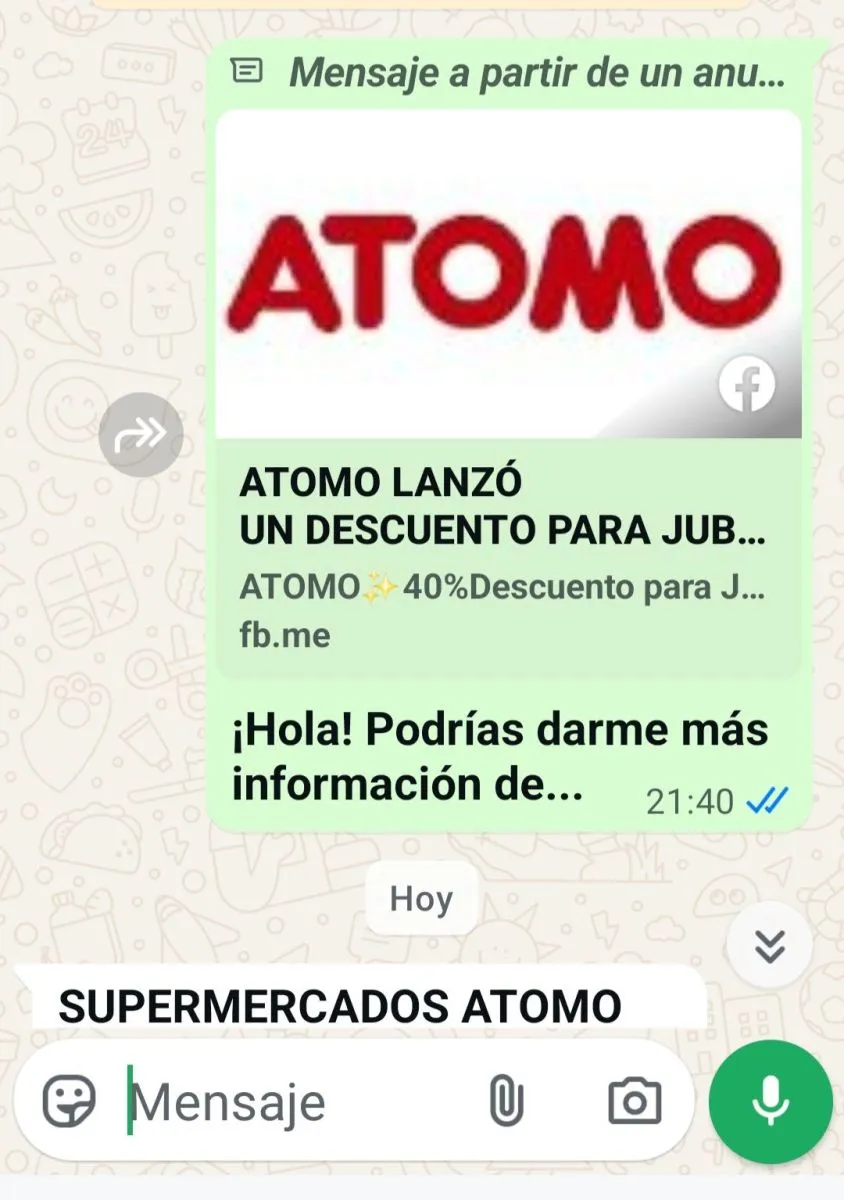This screenshot has width=844, height=1200.
Task: Focus the Mensaje text field
Action: (300, 1102)
